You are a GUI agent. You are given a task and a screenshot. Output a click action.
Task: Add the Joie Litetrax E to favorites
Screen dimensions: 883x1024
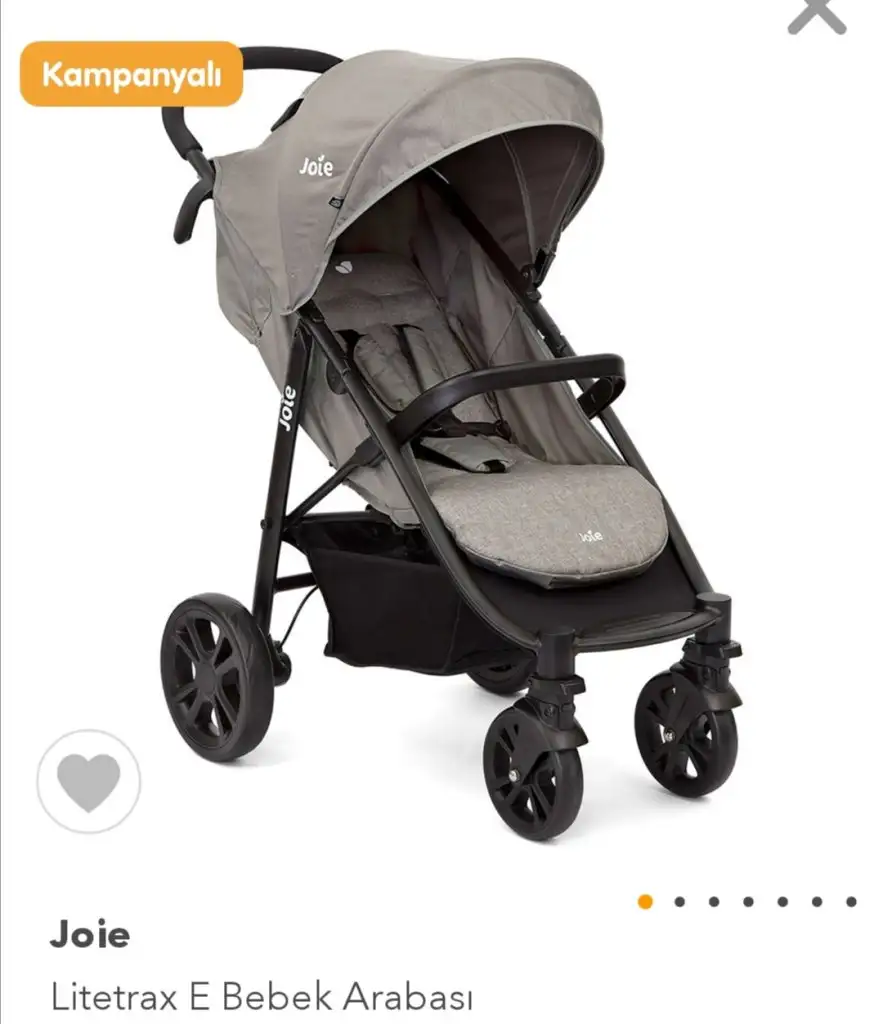[x=89, y=781]
